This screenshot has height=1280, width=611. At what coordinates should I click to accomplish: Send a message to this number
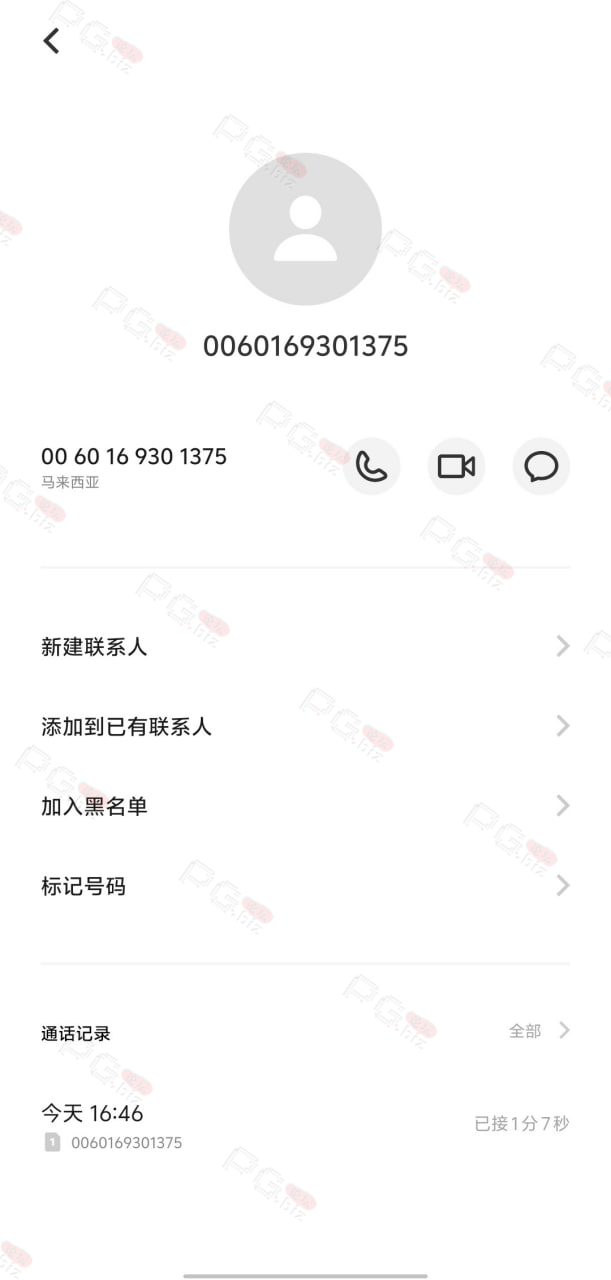point(541,466)
